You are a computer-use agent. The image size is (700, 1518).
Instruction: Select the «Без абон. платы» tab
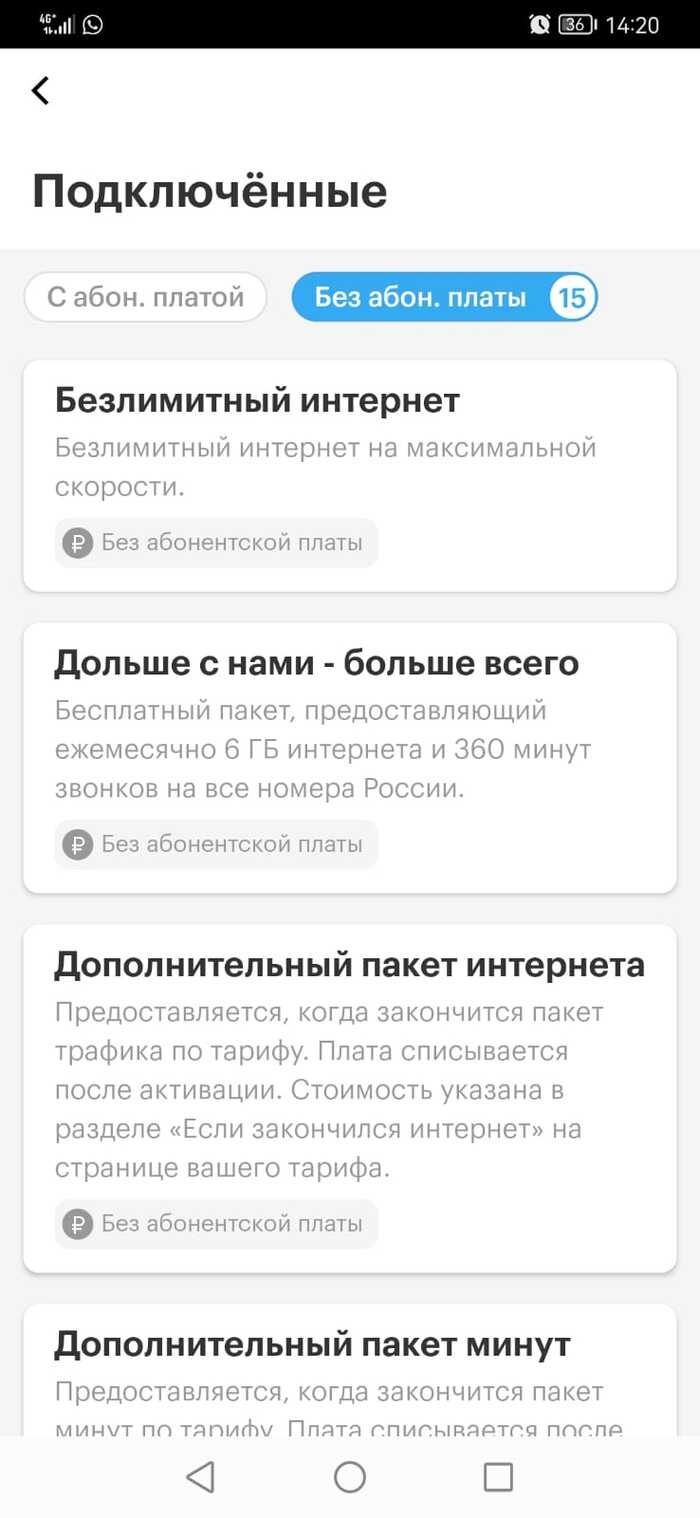[444, 297]
